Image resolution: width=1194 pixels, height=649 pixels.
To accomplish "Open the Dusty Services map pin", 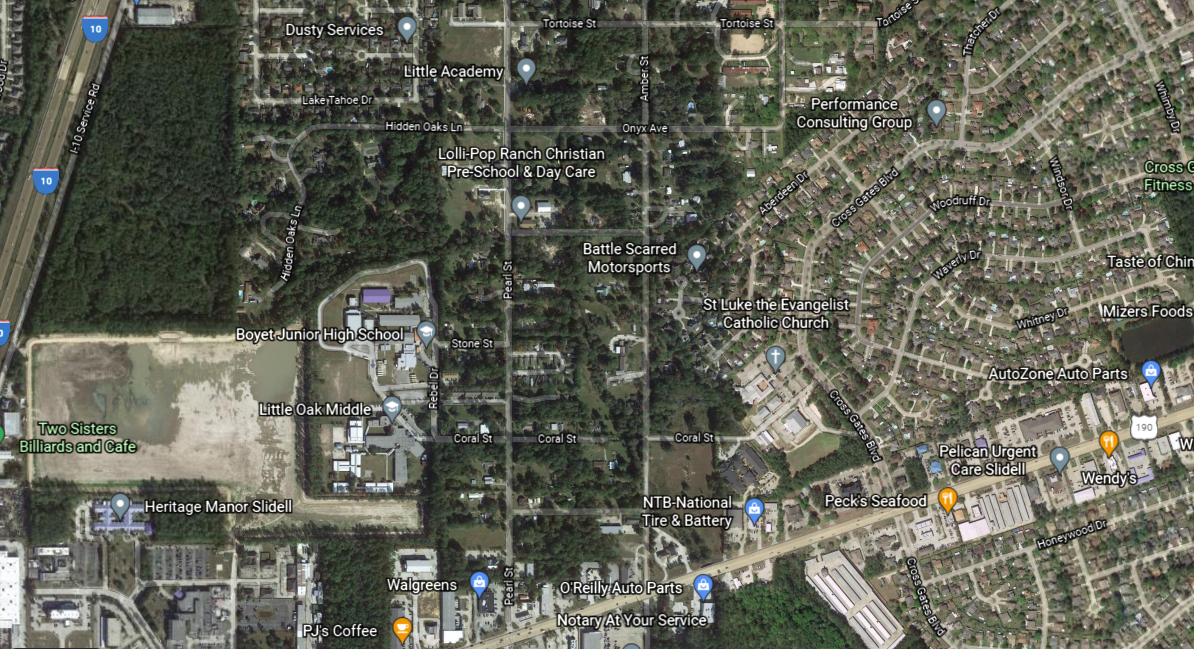I will coord(406,28).
